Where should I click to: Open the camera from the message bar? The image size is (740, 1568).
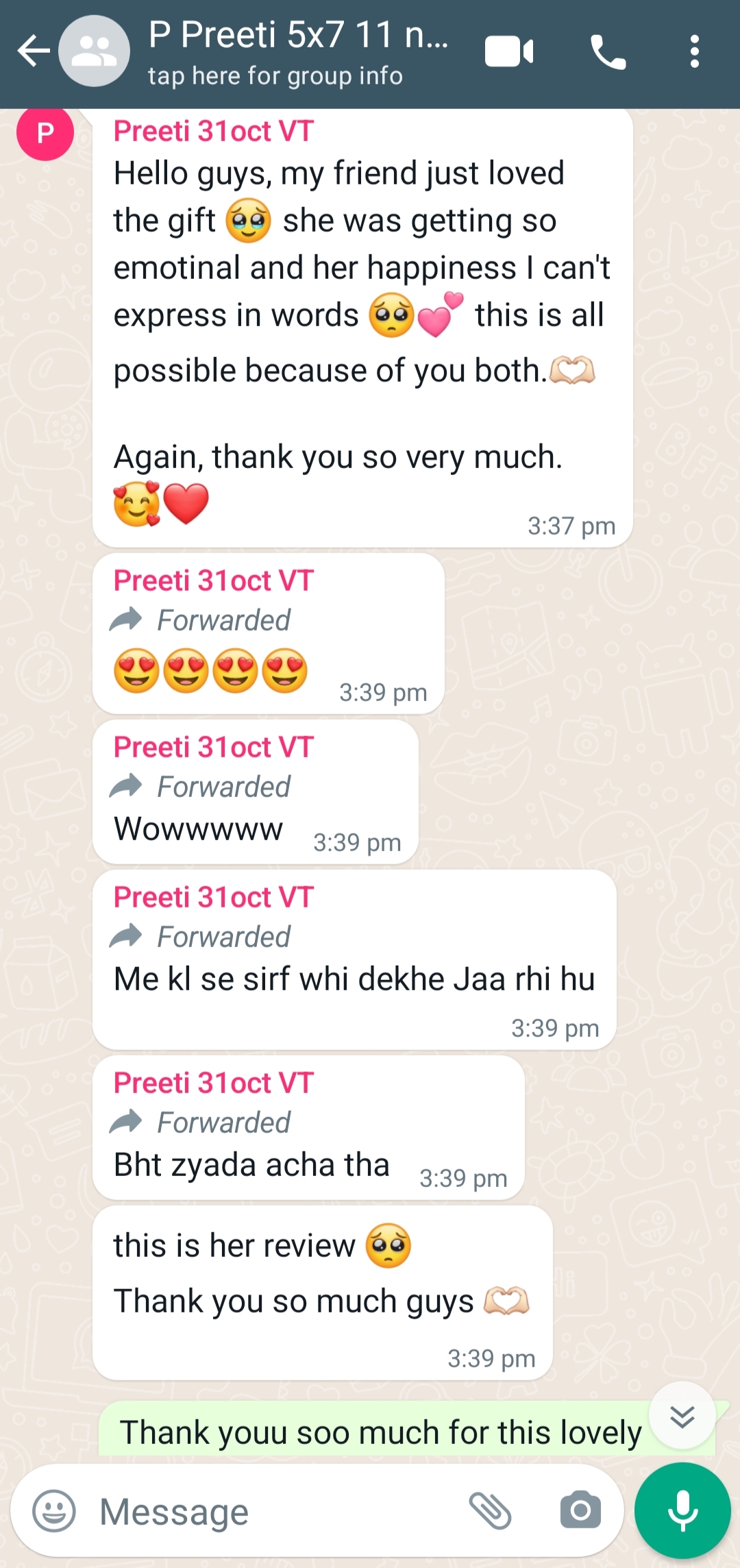580,1510
